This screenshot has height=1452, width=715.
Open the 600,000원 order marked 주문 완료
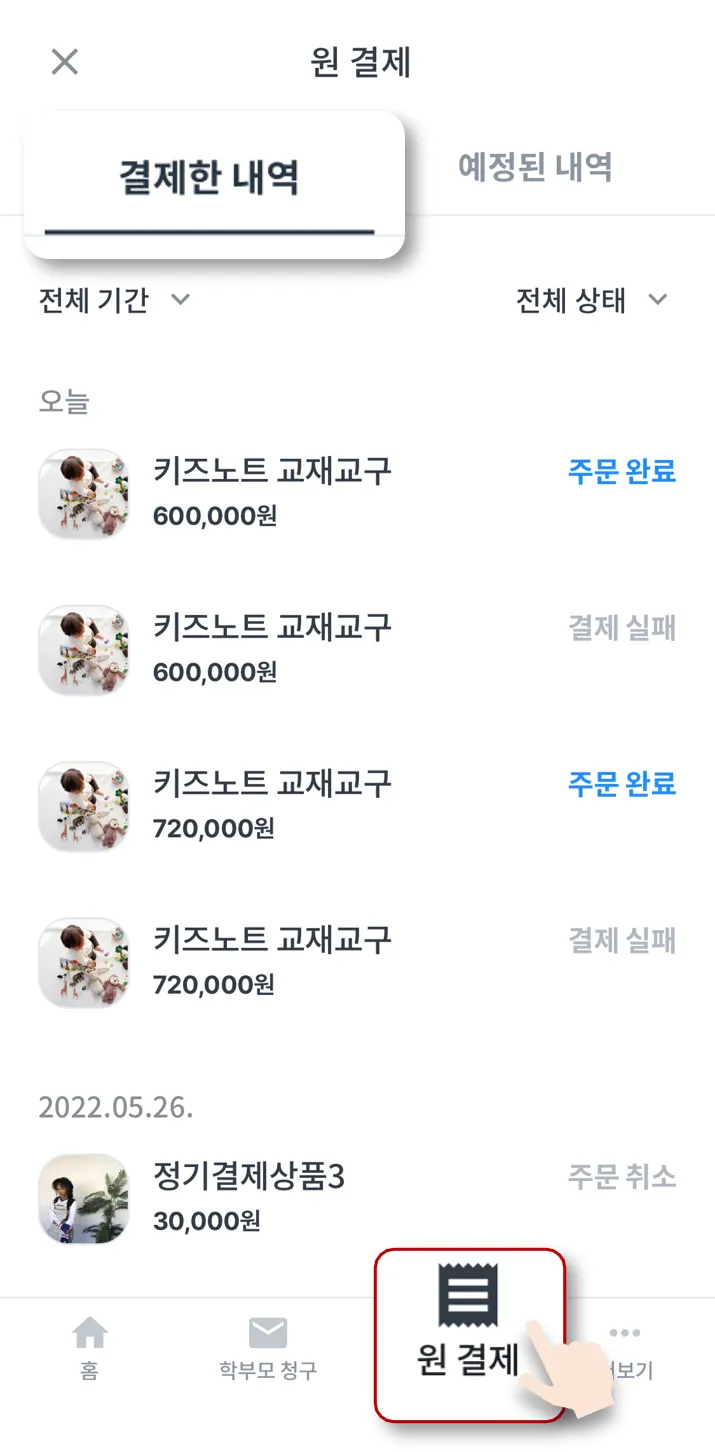357,492
